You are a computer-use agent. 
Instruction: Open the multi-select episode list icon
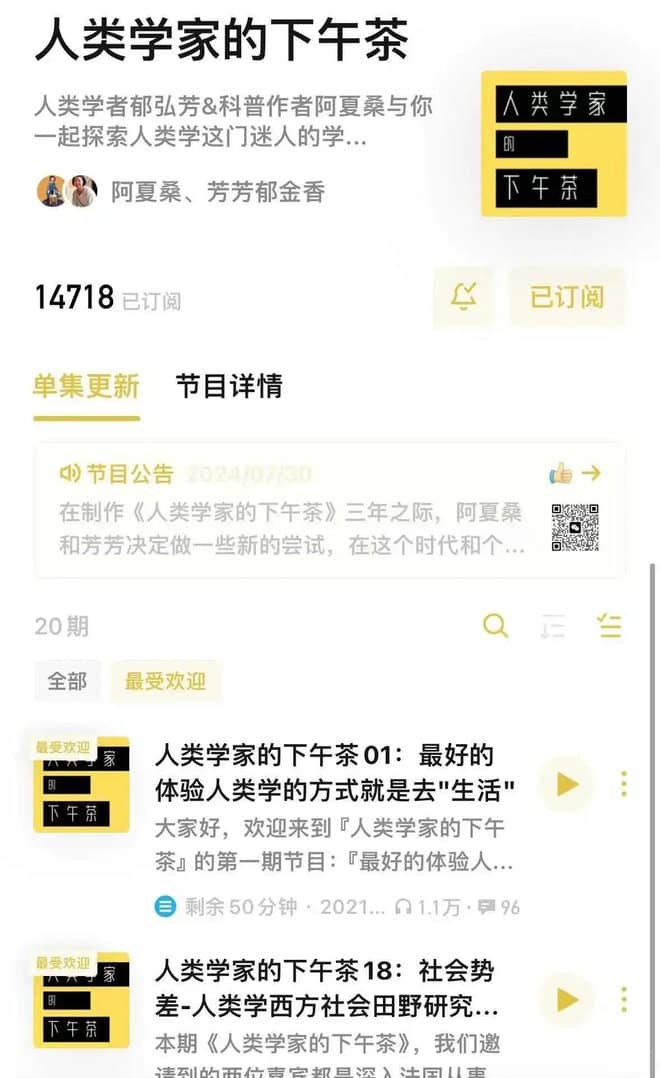coord(609,627)
